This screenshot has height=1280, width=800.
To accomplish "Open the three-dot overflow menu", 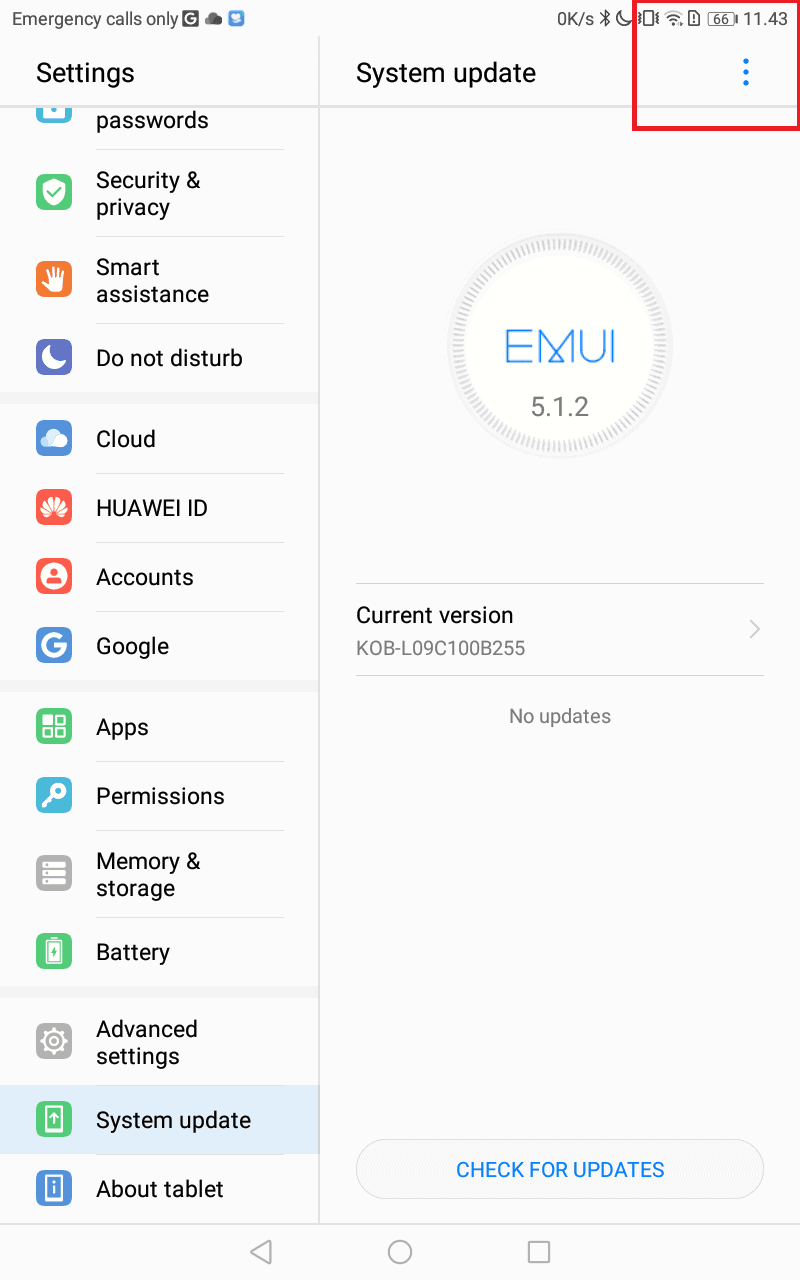I will [745, 72].
